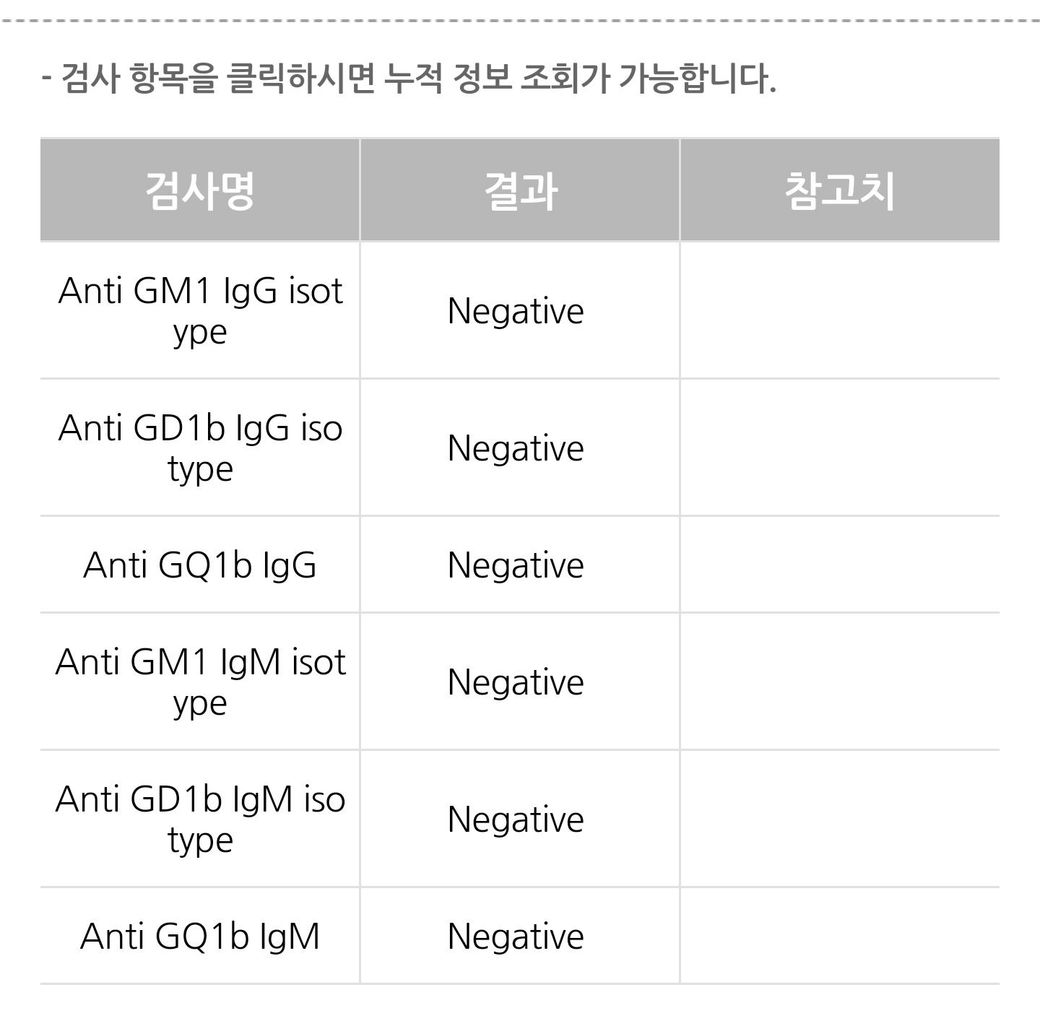View cumulative info for Anti GQ1b IgG
The width and height of the screenshot is (1040, 1015).
tap(200, 565)
